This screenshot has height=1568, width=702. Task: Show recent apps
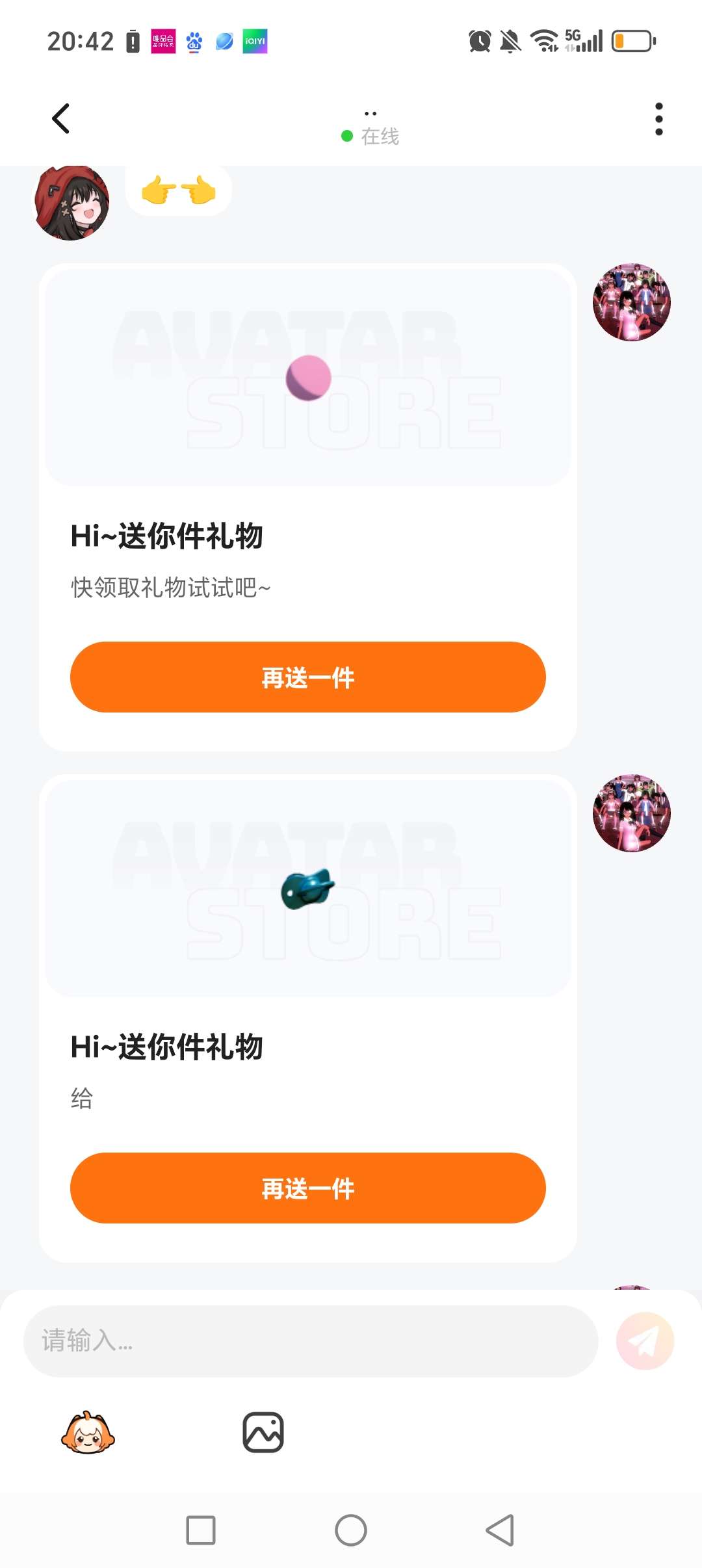201,1530
